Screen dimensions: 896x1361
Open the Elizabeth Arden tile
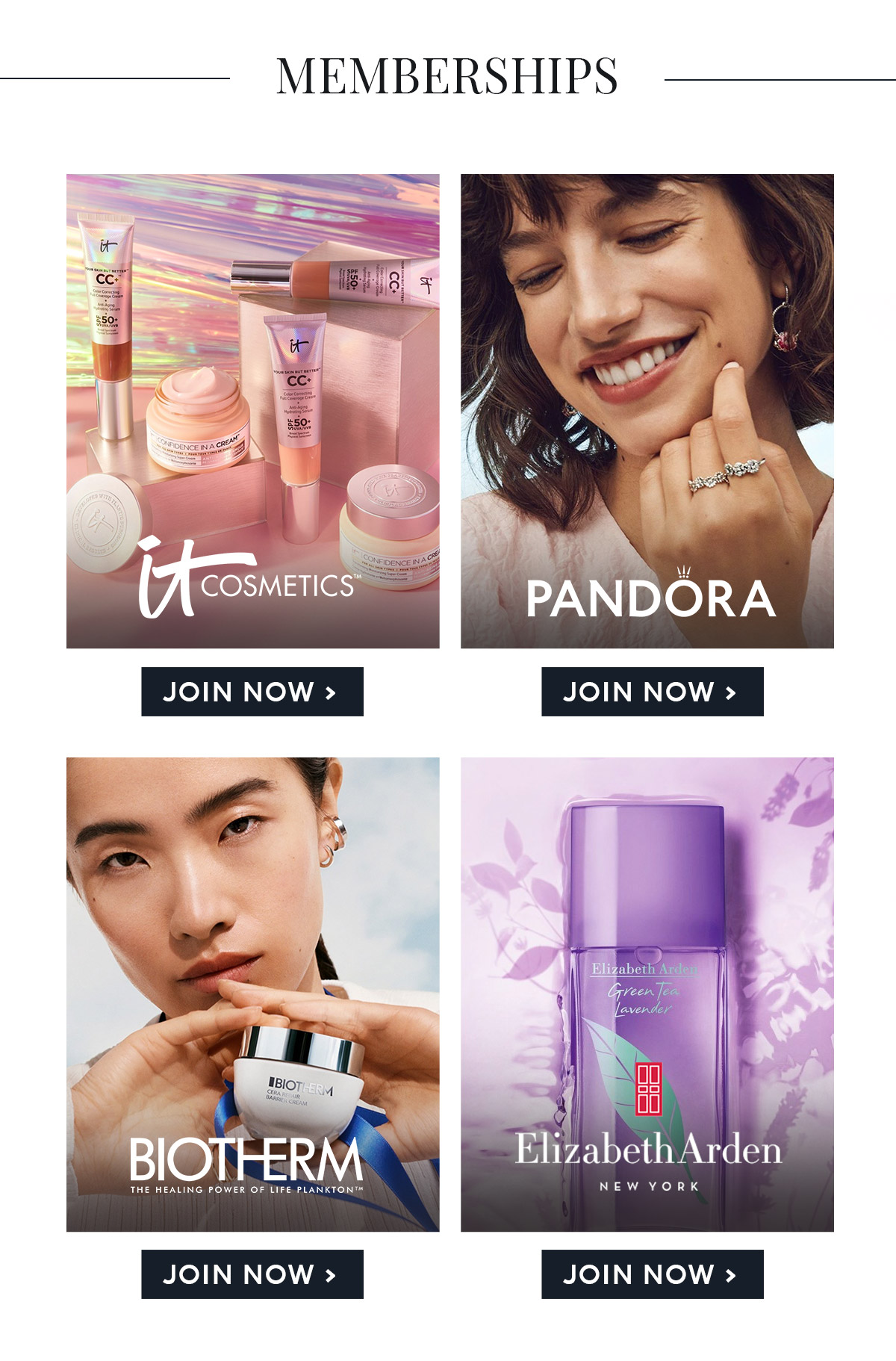[647, 993]
